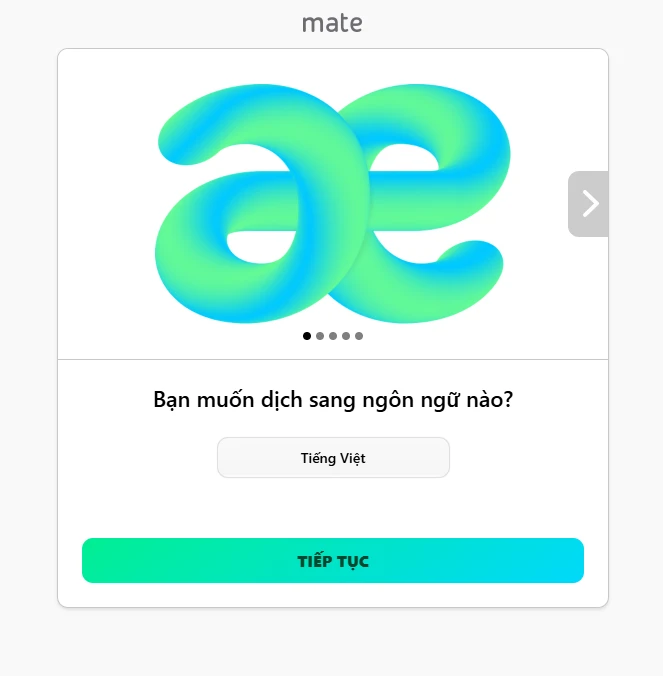The width and height of the screenshot is (663, 676).
Task: Jump to the second carousel page dot
Action: click(x=320, y=336)
